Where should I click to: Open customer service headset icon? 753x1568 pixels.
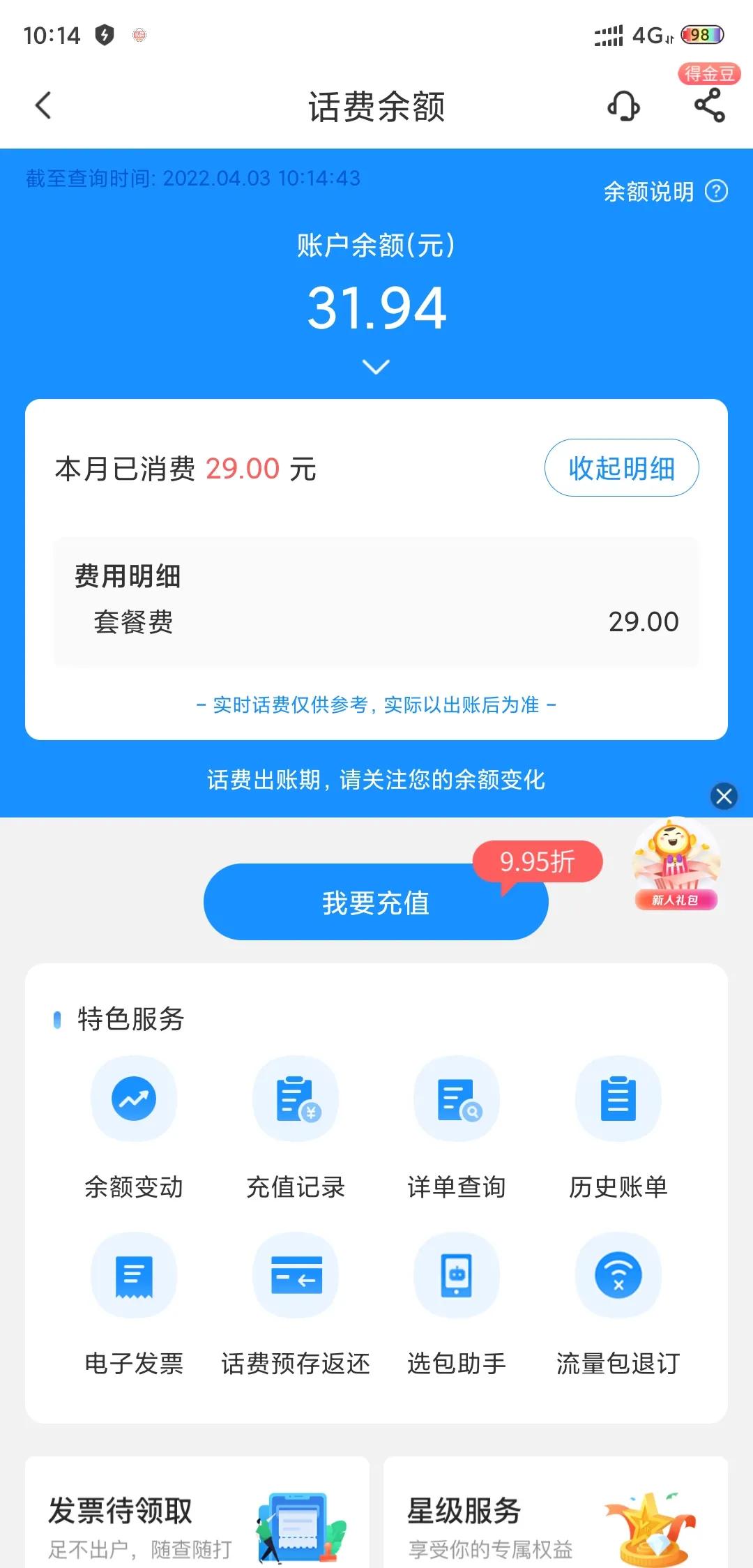(623, 106)
